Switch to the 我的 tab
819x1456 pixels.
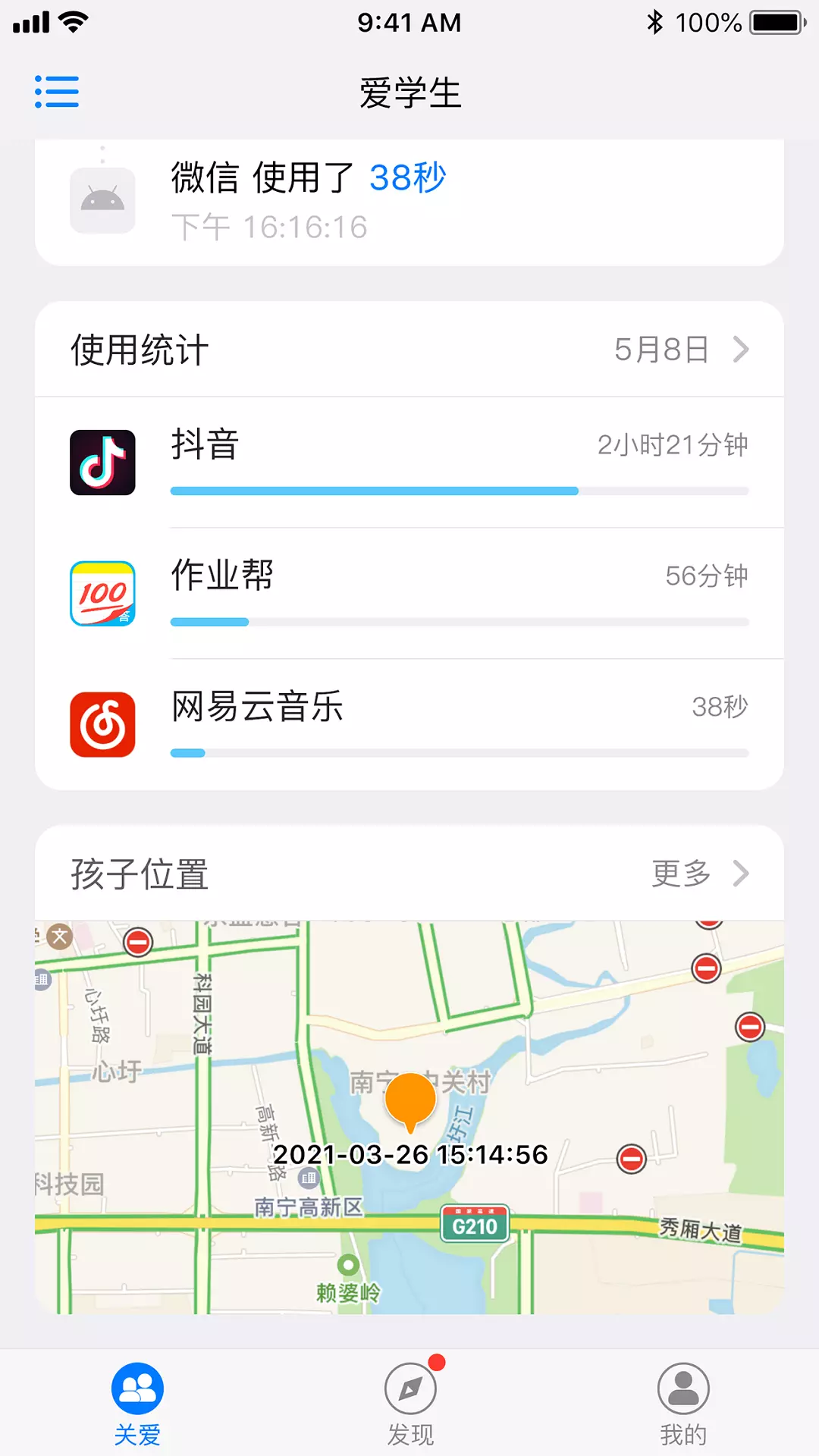coord(683,1404)
